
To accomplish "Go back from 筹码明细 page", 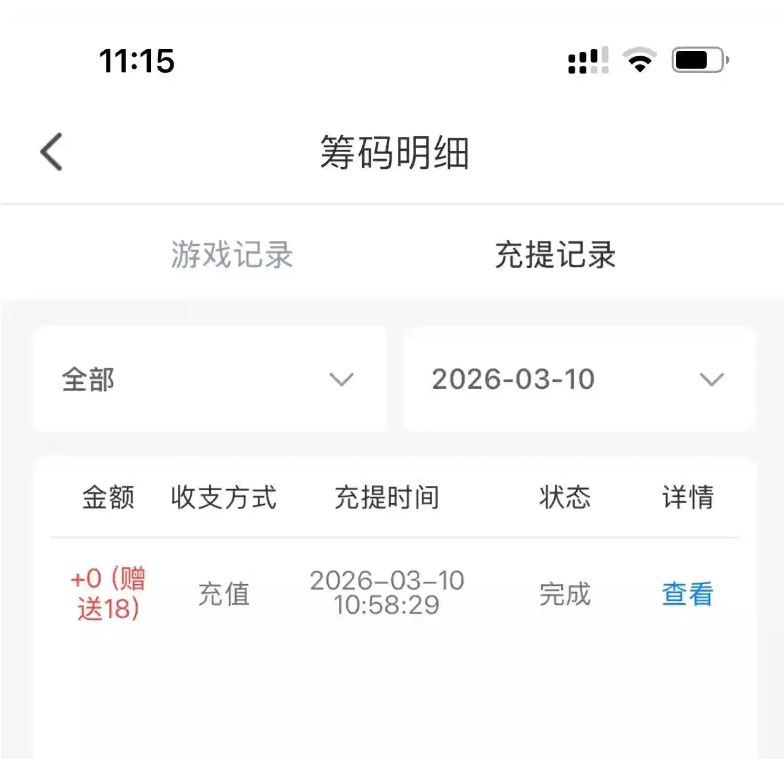I will tap(52, 152).
